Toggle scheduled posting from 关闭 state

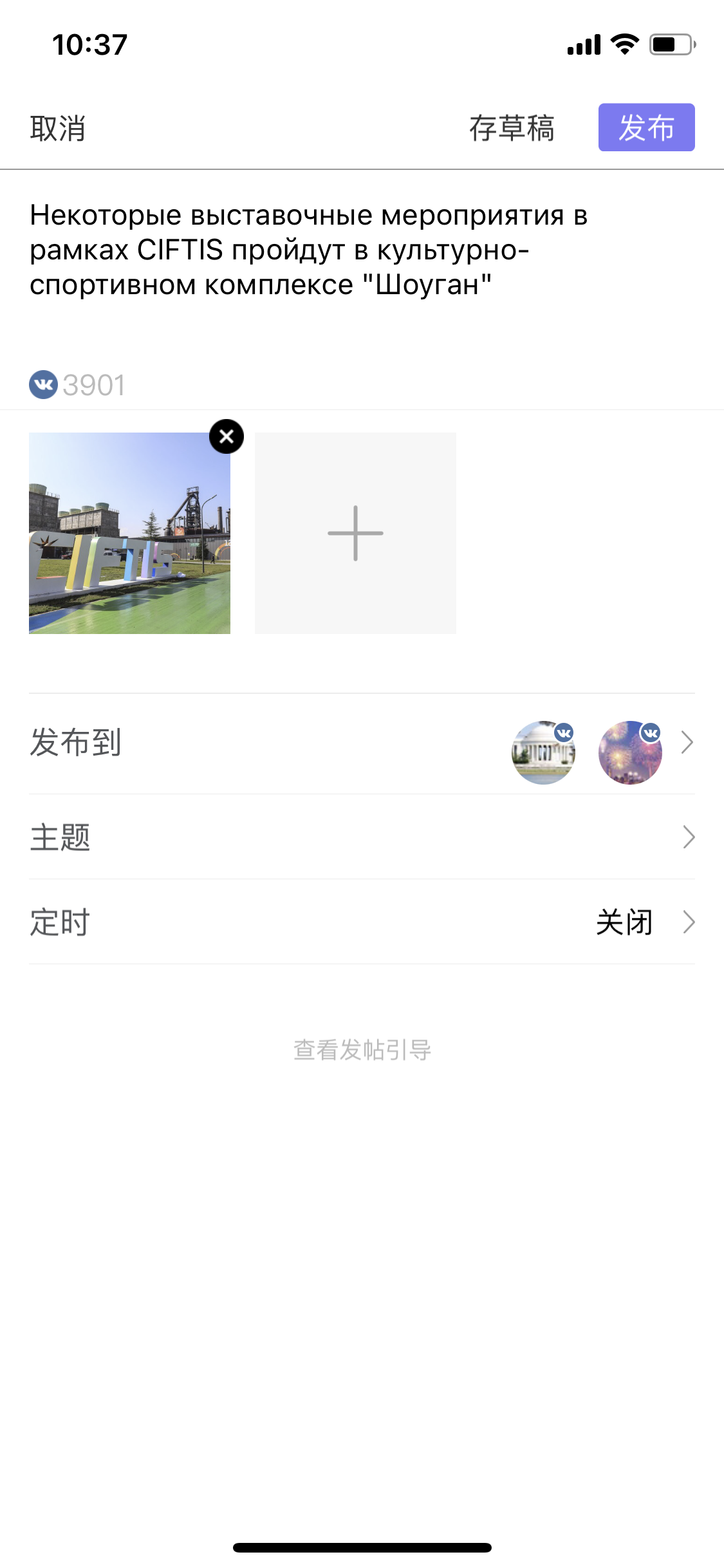624,922
